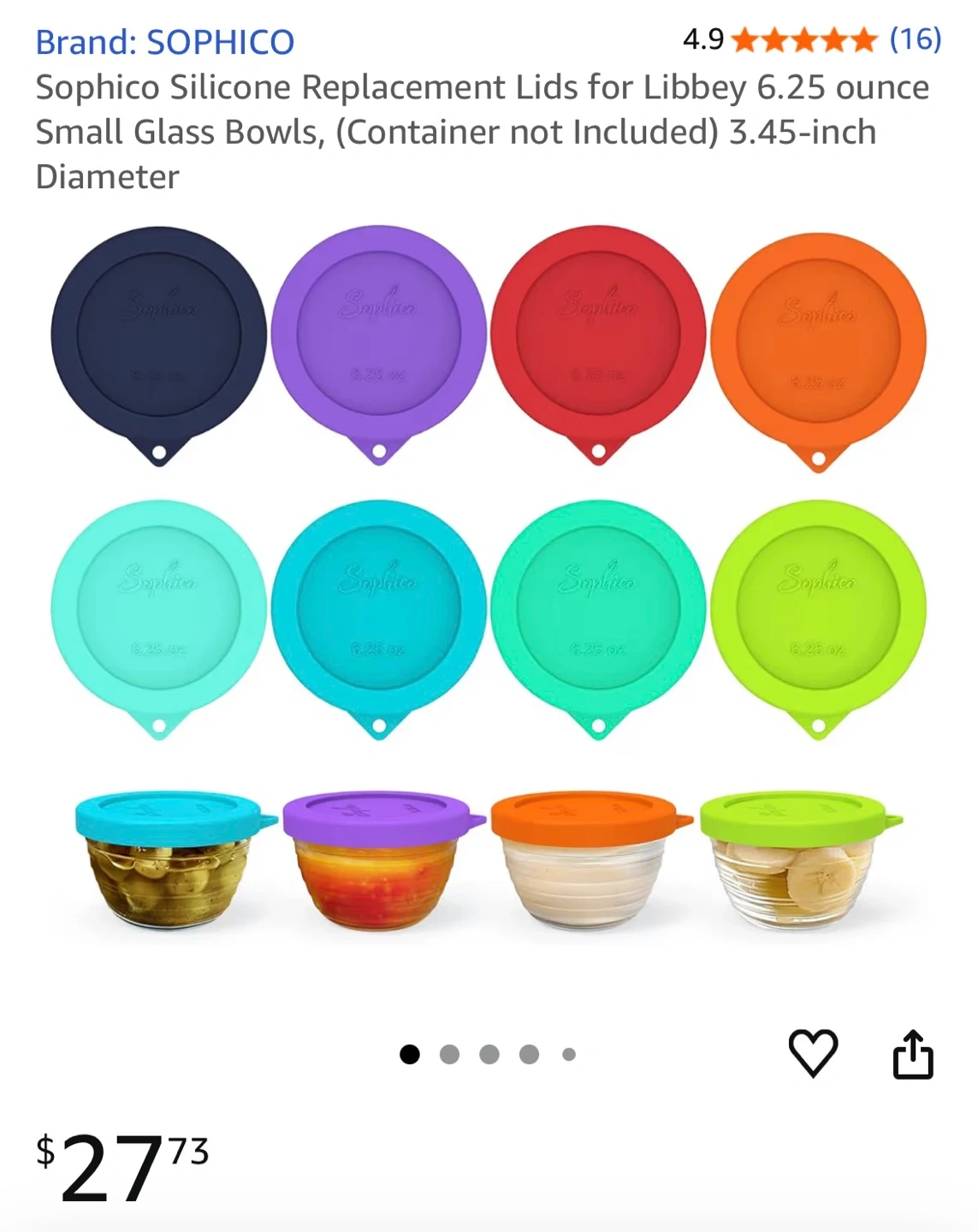Open the 4.9 star rating reviews
Screen dimensions: 978x1232
812,39
